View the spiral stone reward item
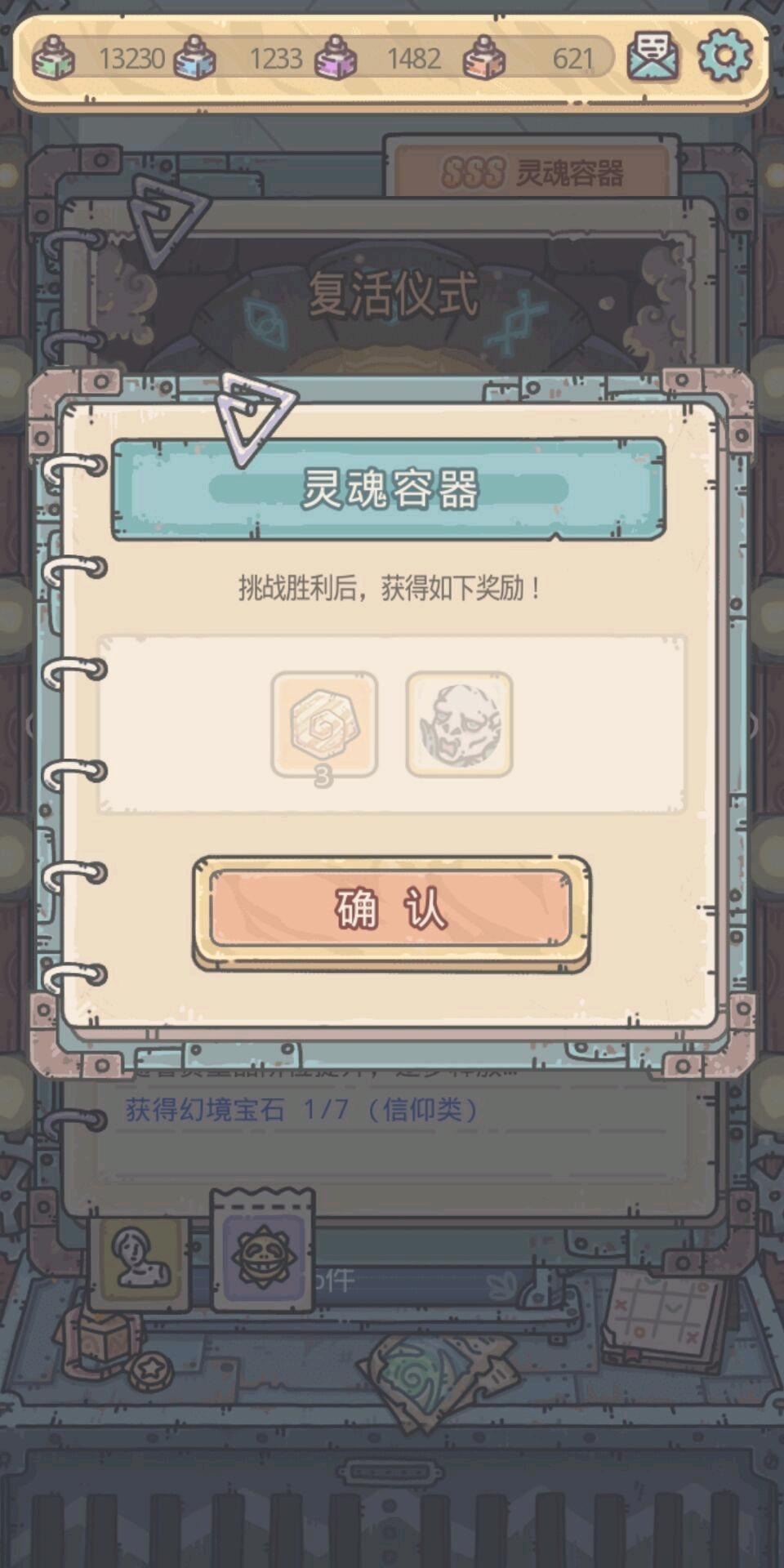The width and height of the screenshot is (784, 1568). pos(324,724)
